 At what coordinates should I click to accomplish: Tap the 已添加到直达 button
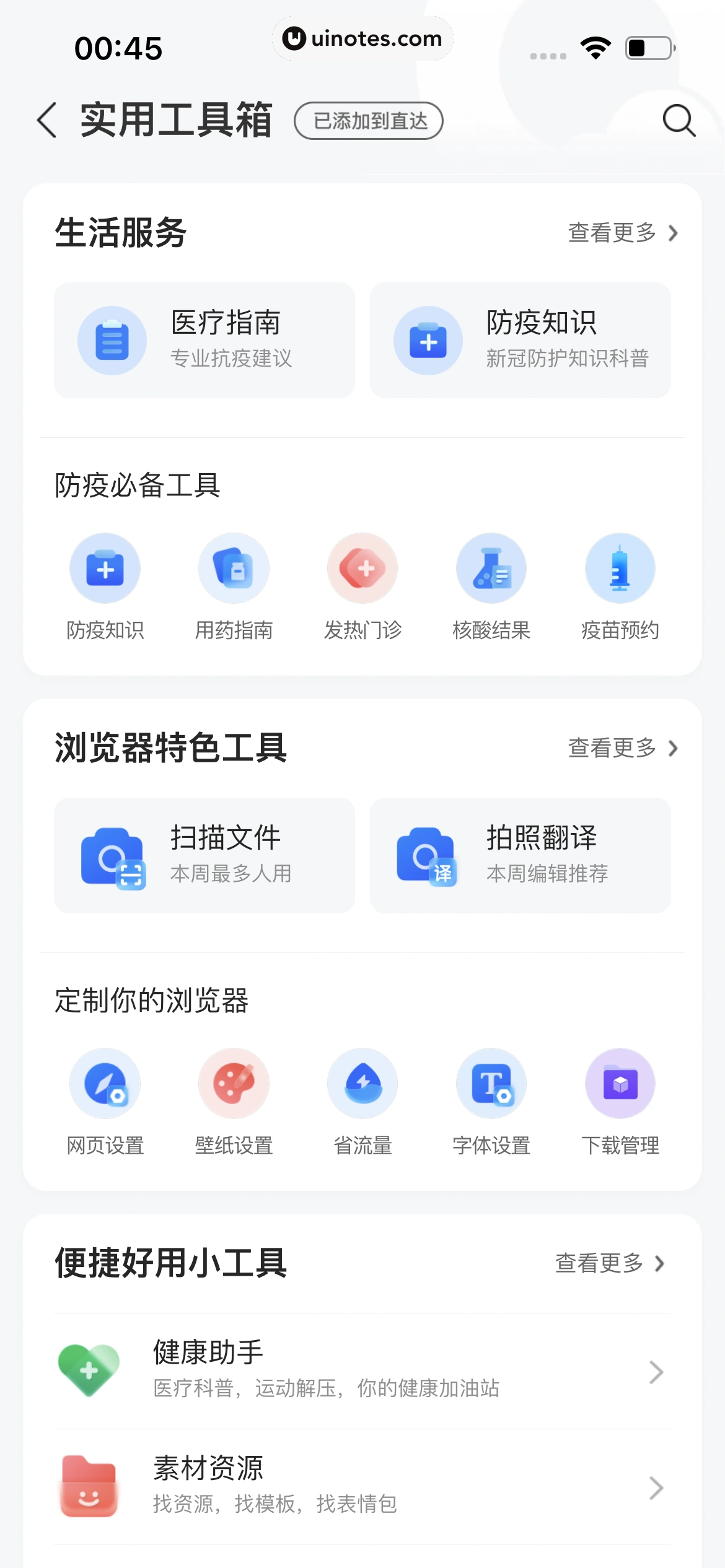(x=369, y=121)
